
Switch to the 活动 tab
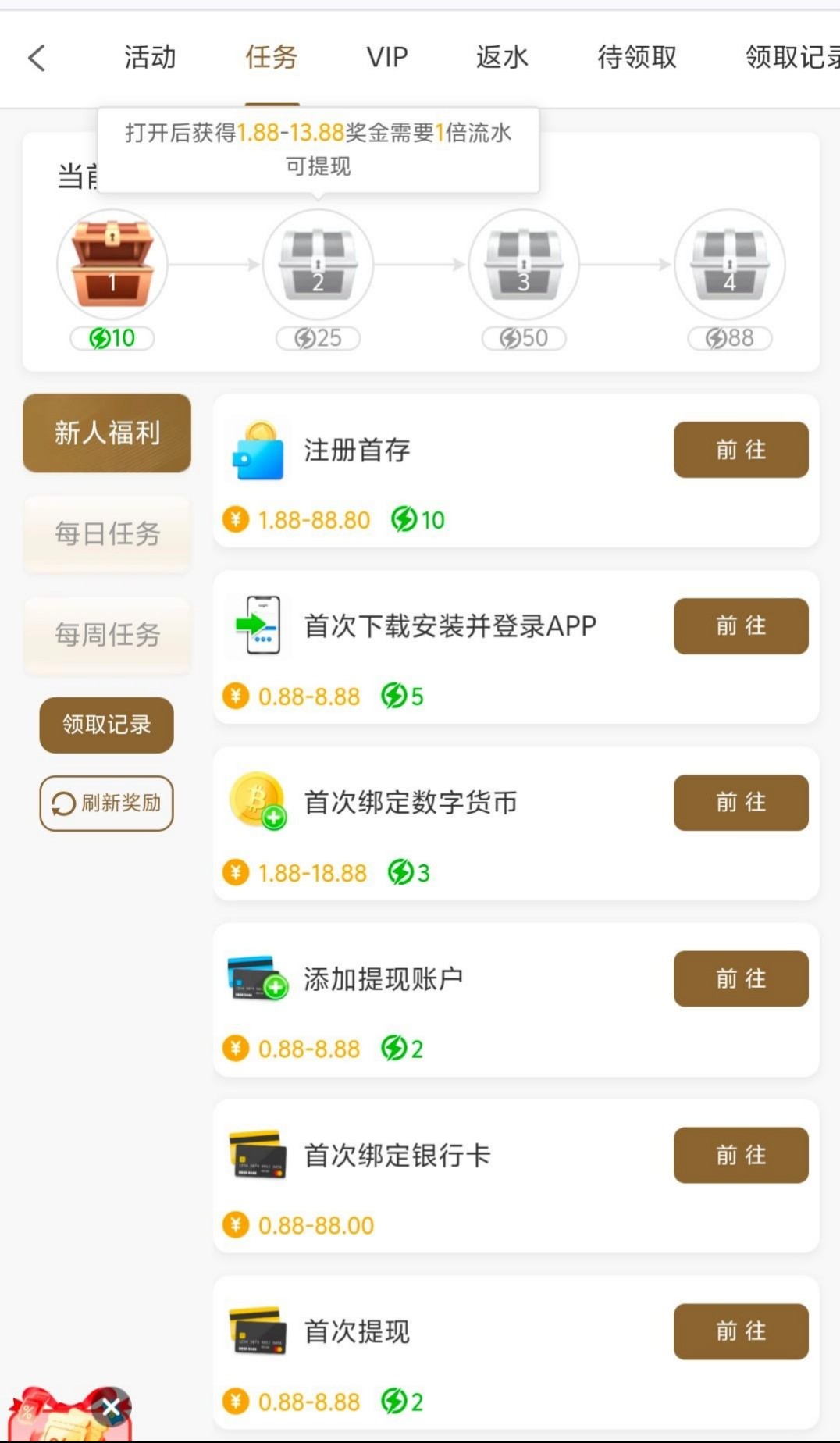(150, 58)
